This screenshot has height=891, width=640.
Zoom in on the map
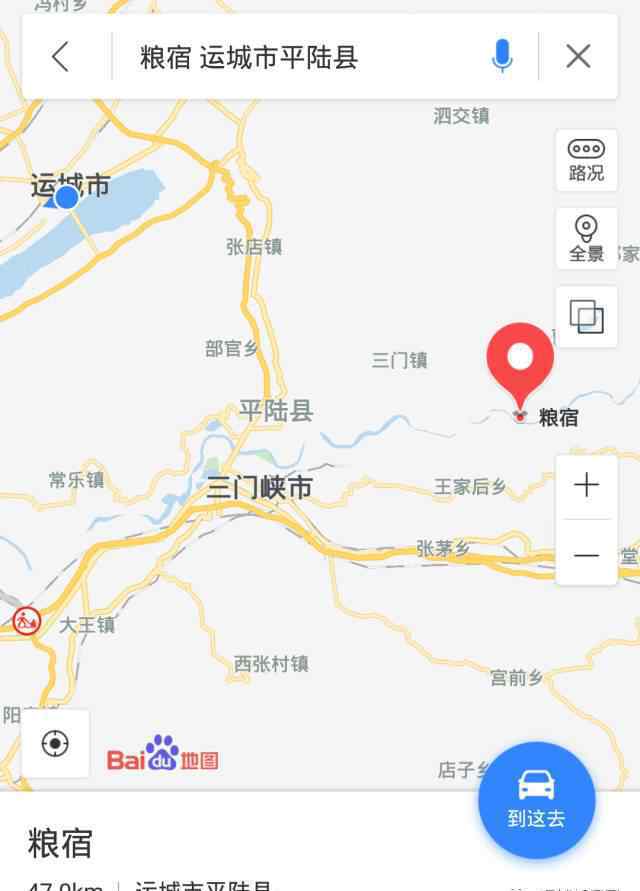point(586,486)
